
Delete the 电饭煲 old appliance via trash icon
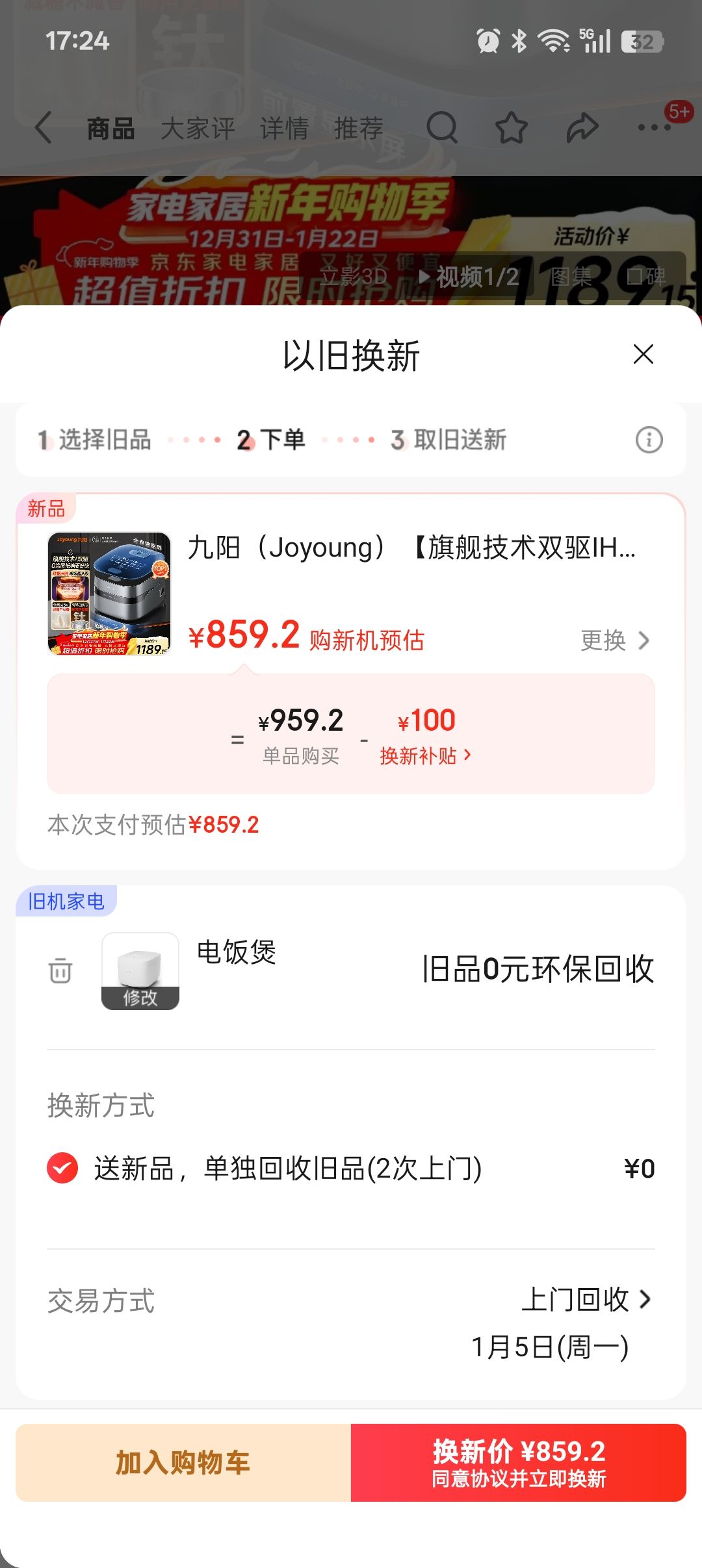click(x=60, y=970)
